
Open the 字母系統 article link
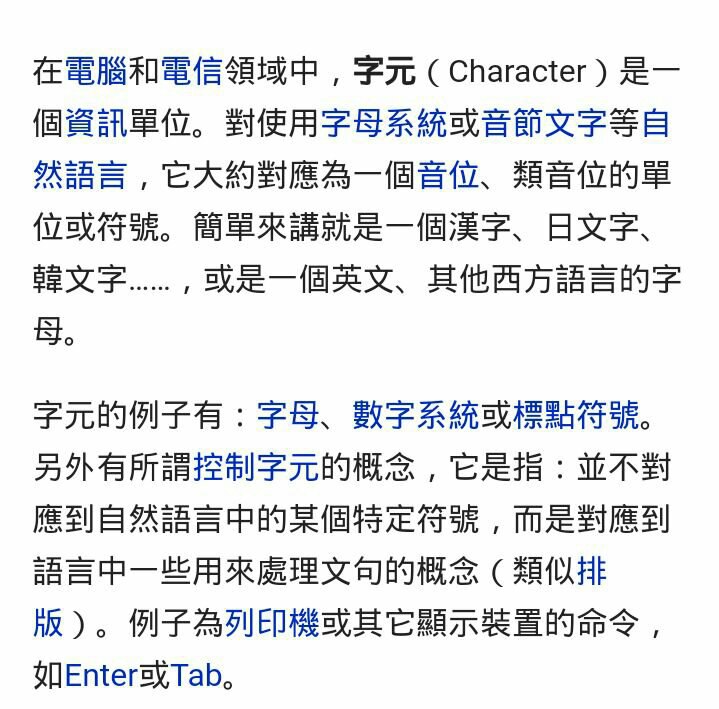[383, 124]
